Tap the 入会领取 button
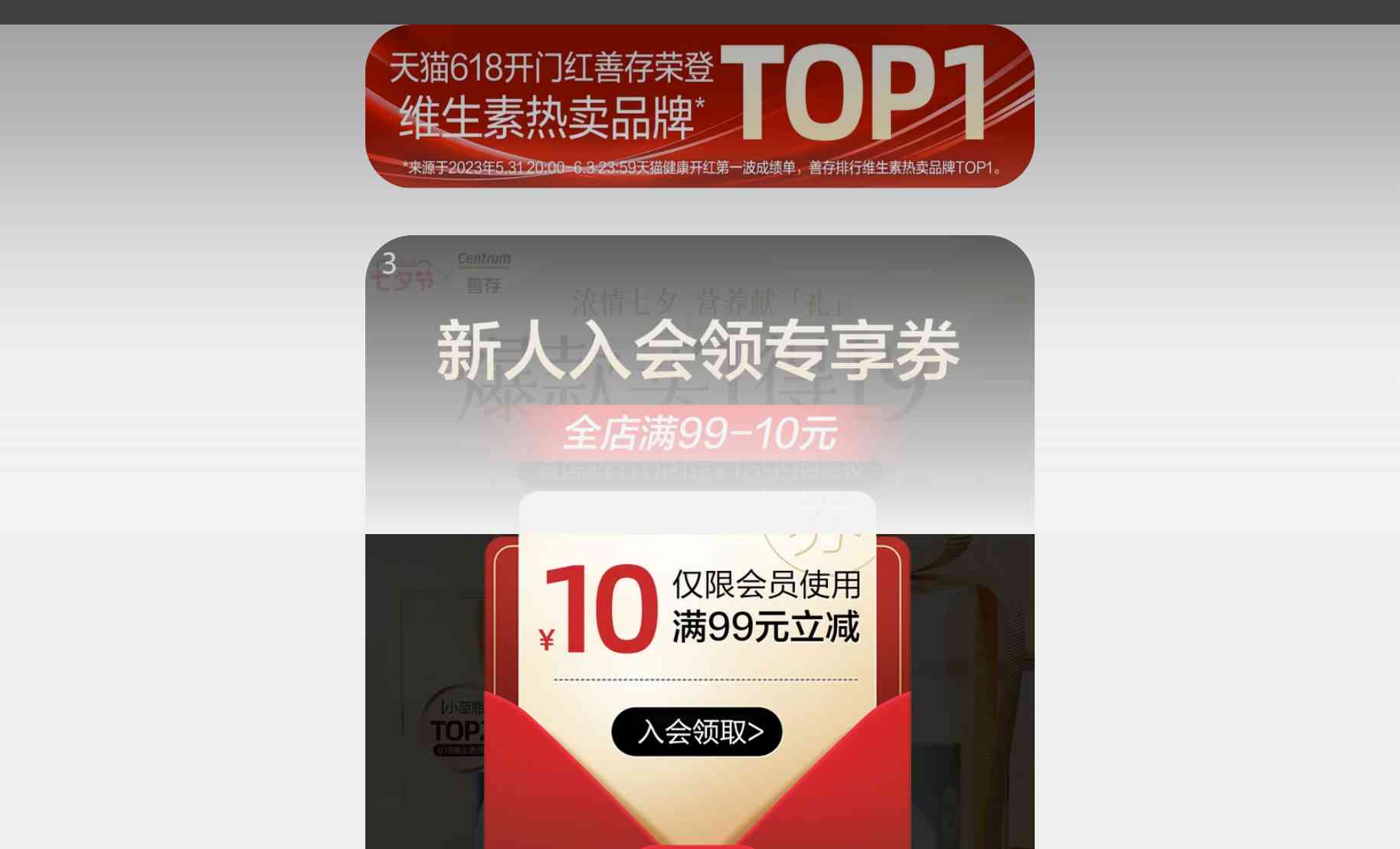The width and height of the screenshot is (1400, 849). (x=696, y=732)
